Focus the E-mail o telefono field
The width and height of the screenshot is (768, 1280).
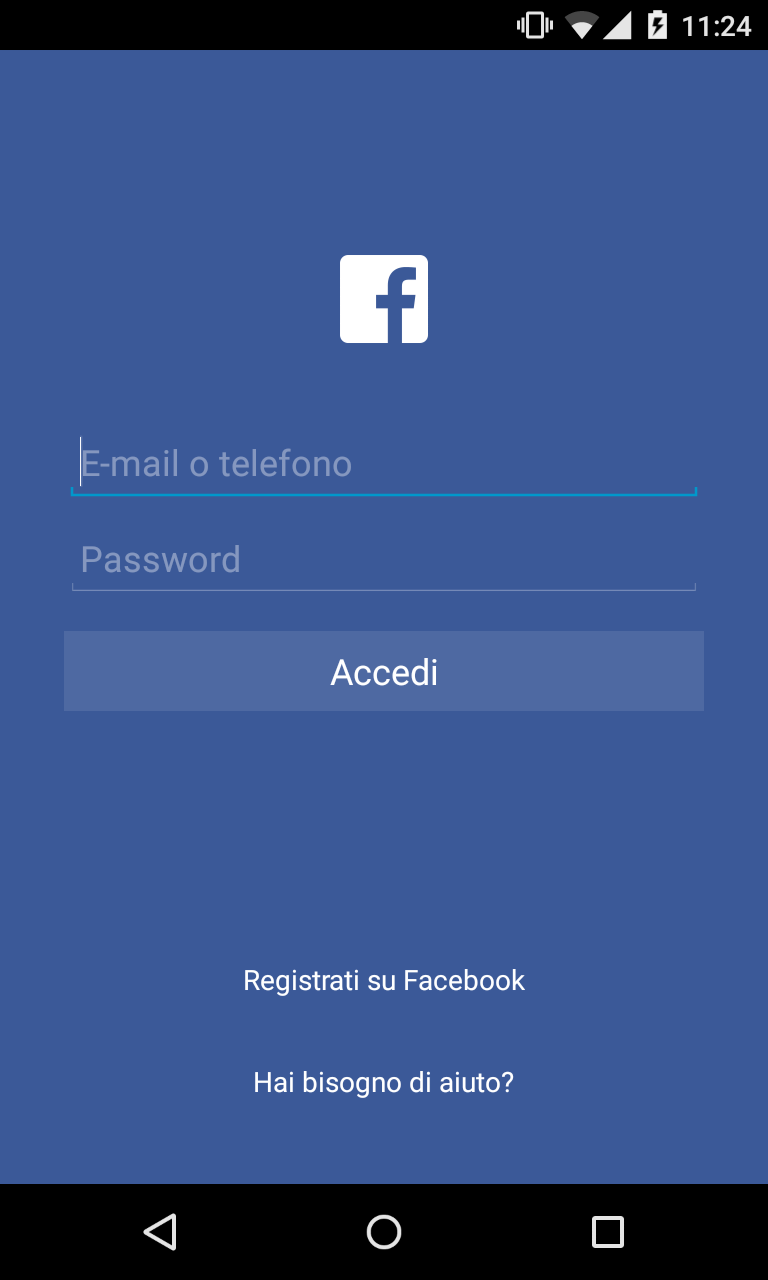tap(384, 464)
